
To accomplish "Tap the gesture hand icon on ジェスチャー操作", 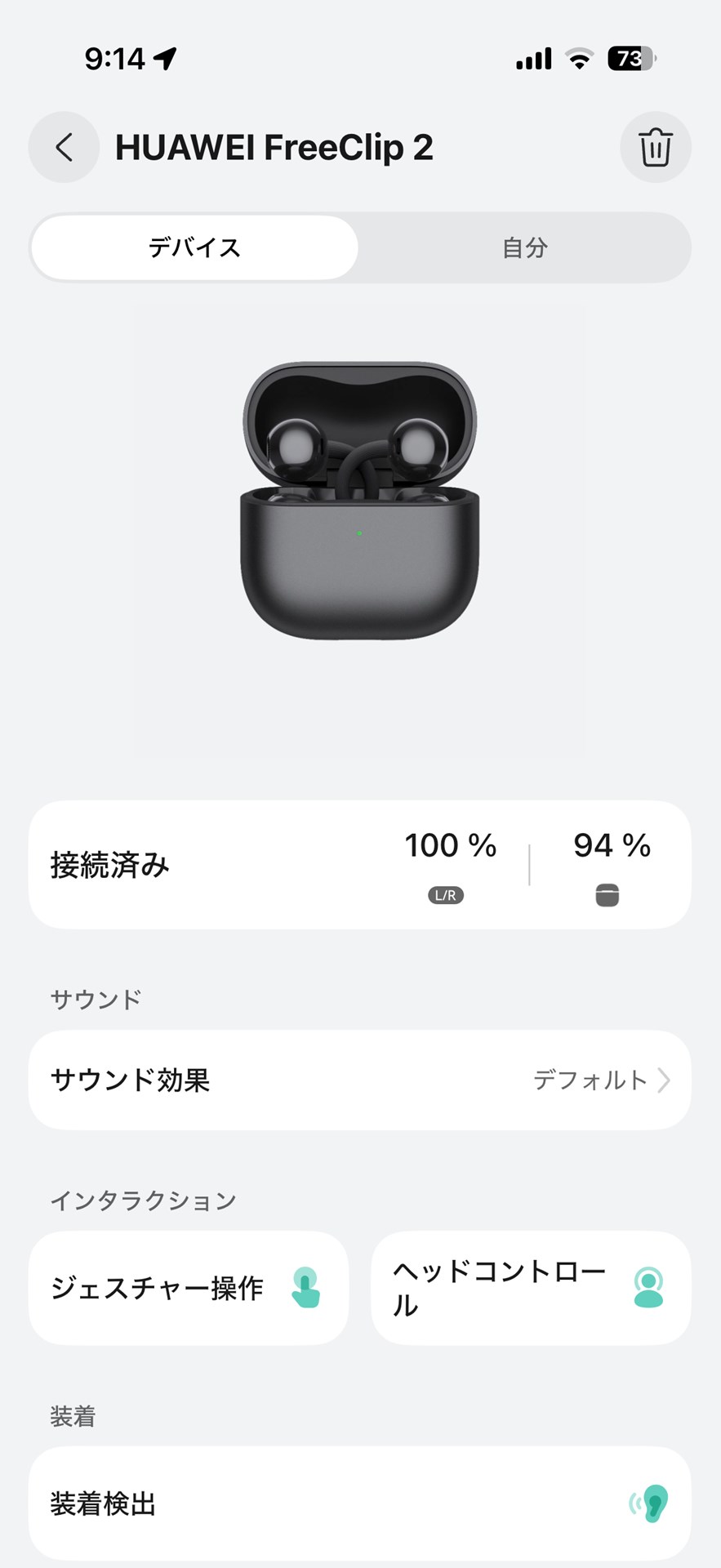I will click(305, 1288).
